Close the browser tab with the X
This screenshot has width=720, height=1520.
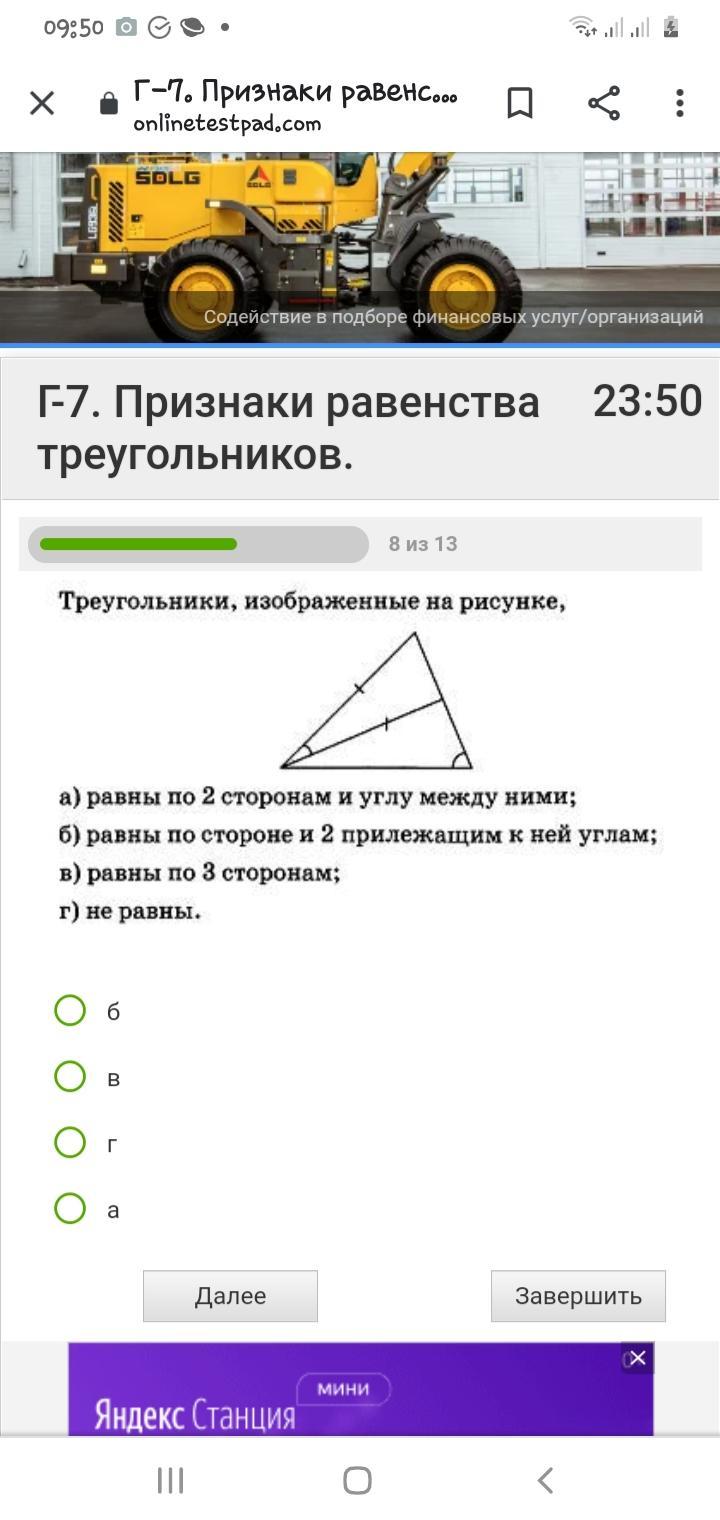(42, 103)
